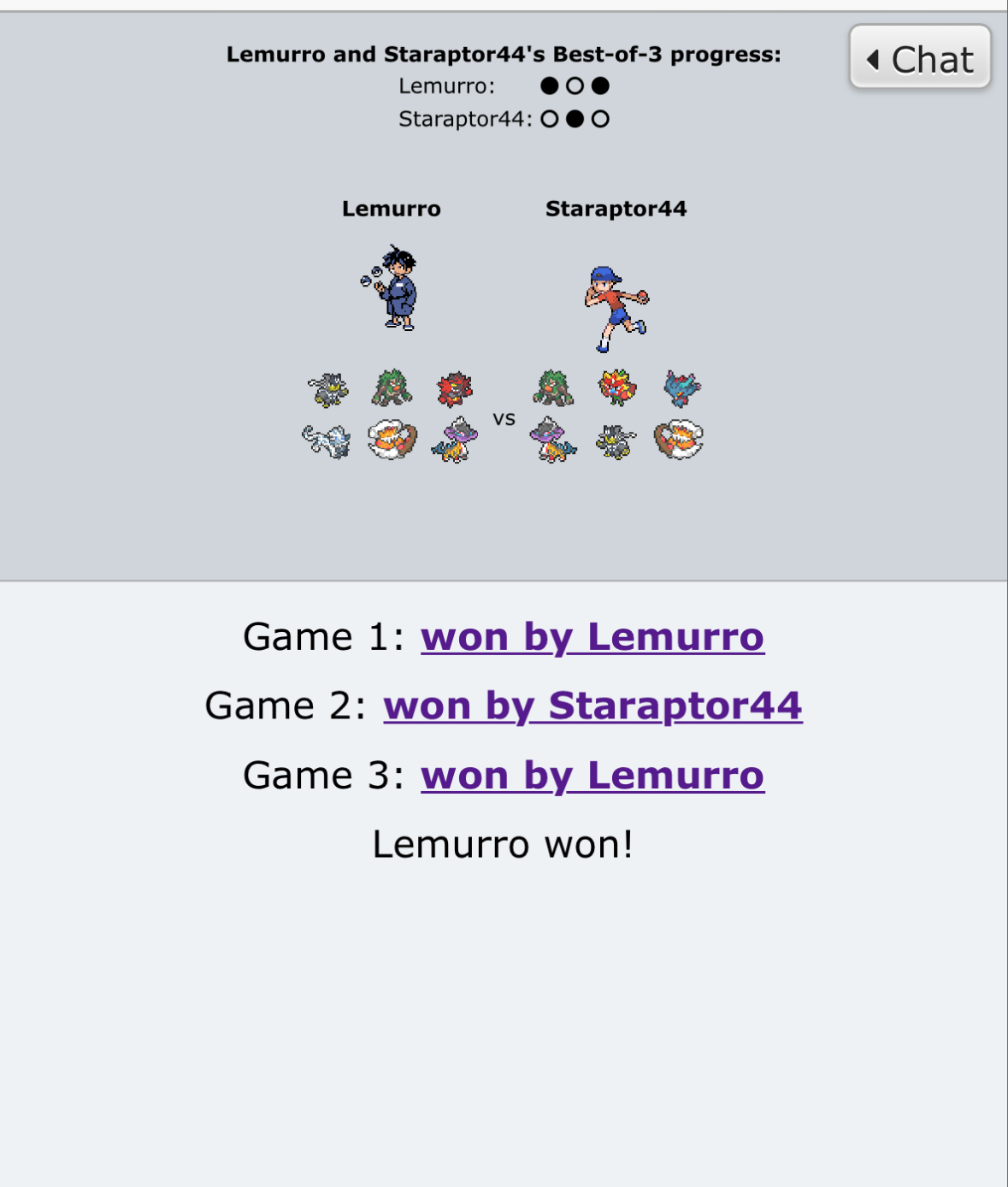Open the Chat panel

click(x=920, y=57)
